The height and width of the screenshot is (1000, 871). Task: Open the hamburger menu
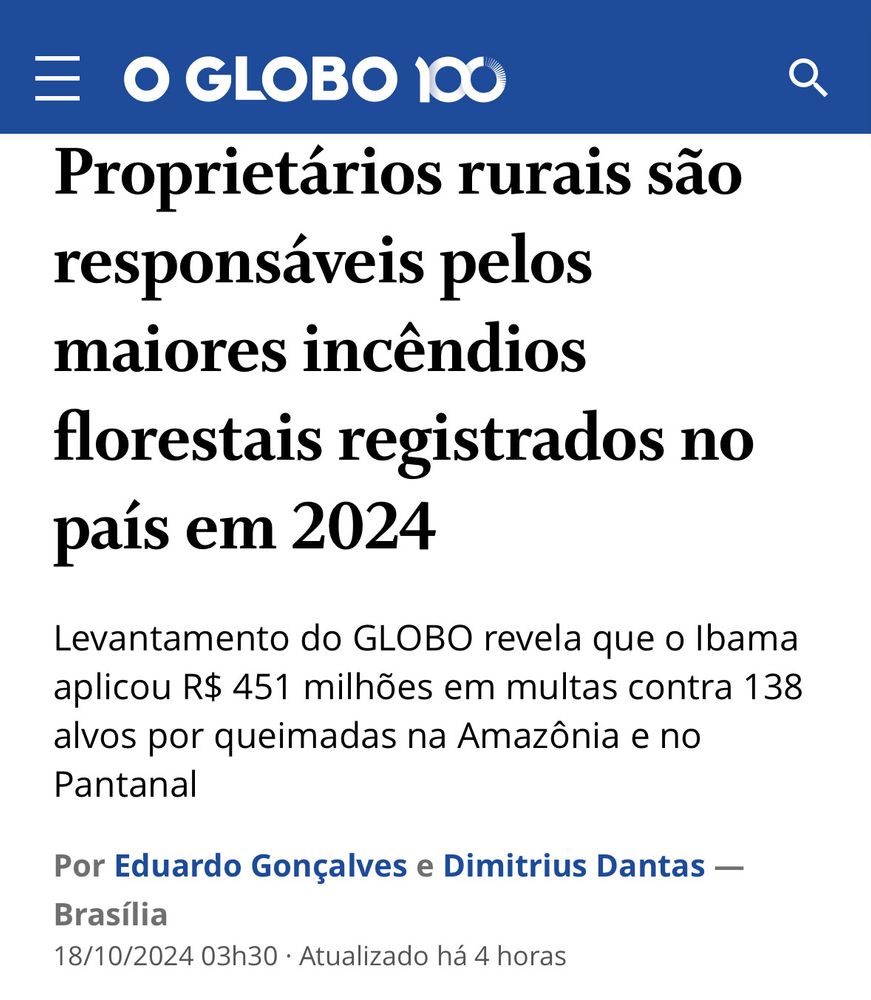pyautogui.click(x=57, y=78)
